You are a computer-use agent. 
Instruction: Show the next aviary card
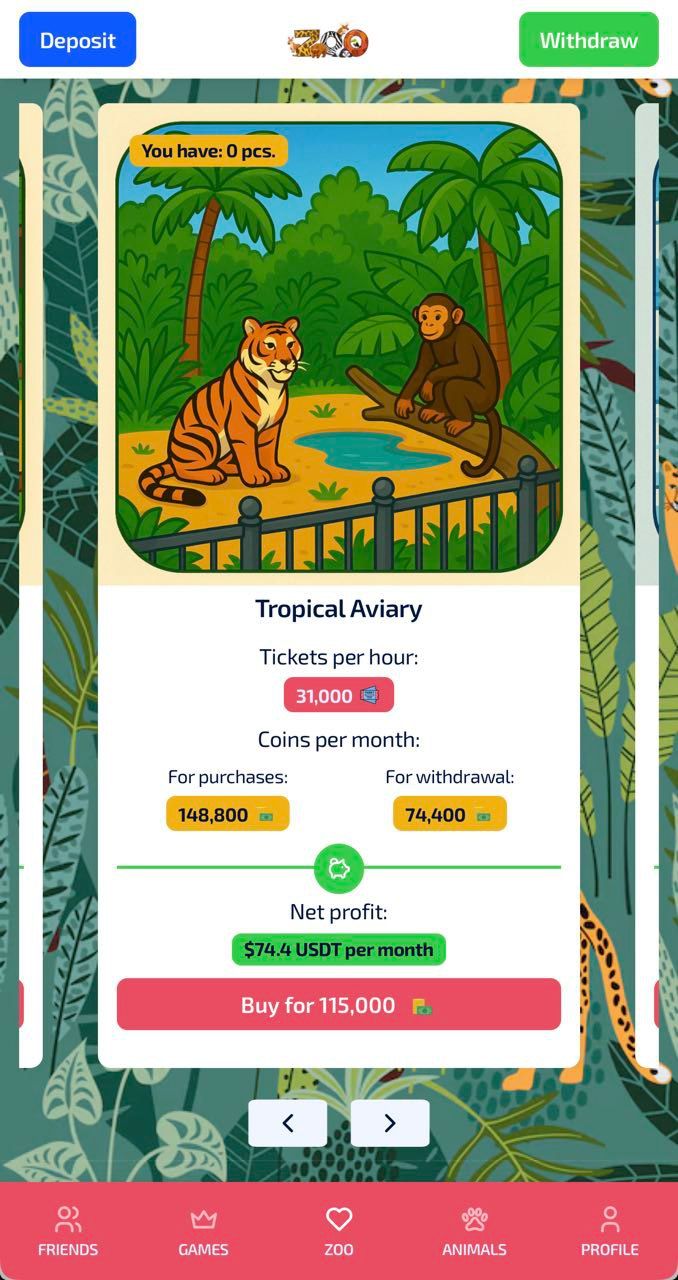390,1123
